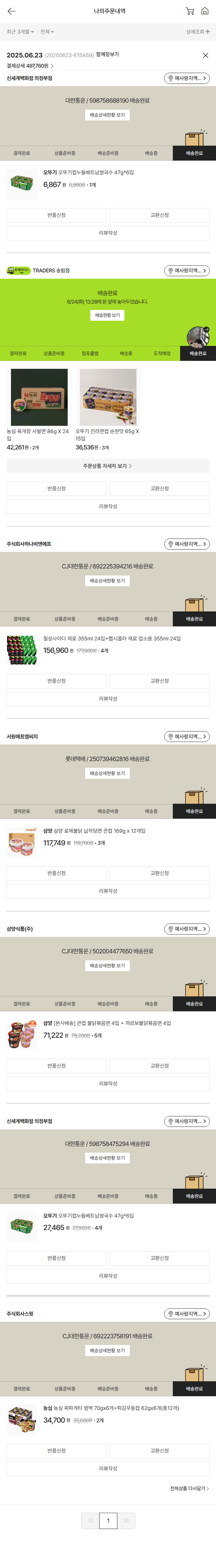View 배송상세현황 for 대한통운 598758688190

pos(108,115)
